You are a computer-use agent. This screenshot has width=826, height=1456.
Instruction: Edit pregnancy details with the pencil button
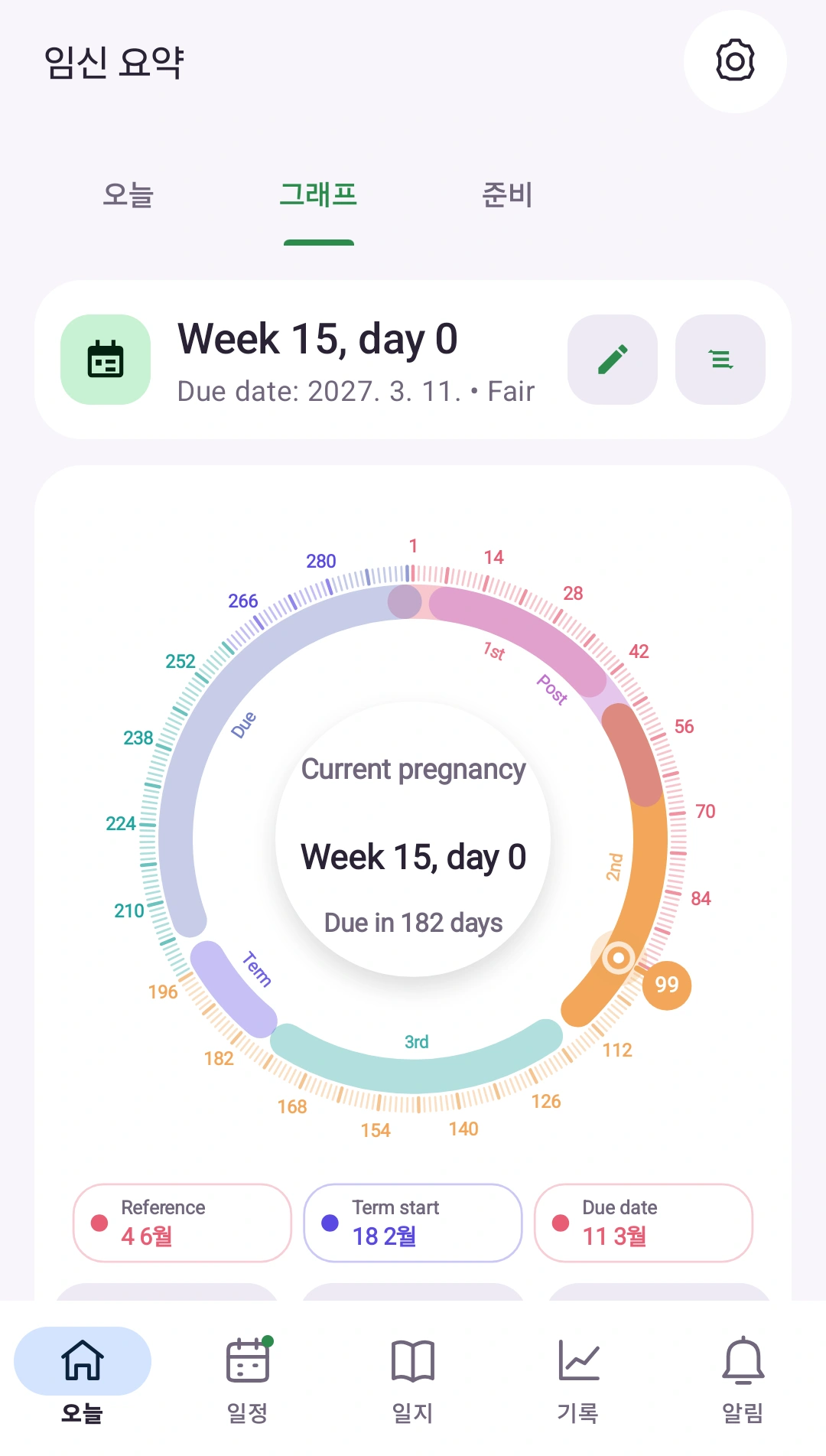[x=613, y=360]
